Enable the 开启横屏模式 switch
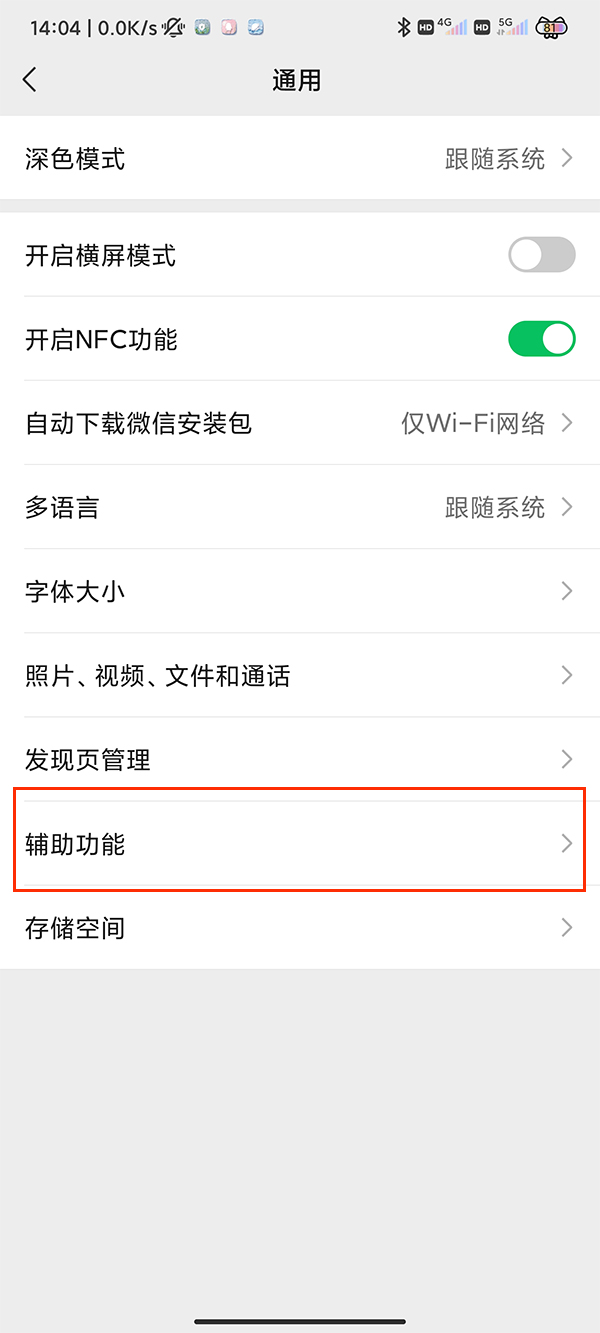 pos(541,255)
